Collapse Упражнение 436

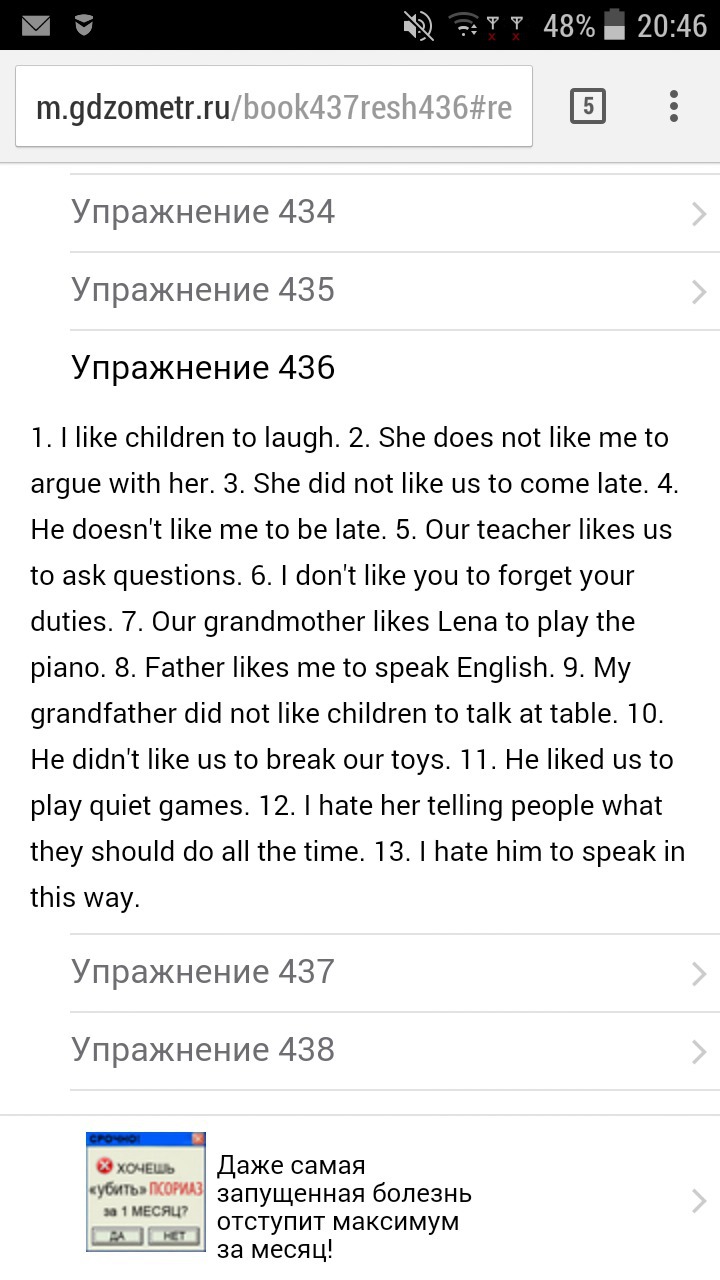(x=390, y=368)
